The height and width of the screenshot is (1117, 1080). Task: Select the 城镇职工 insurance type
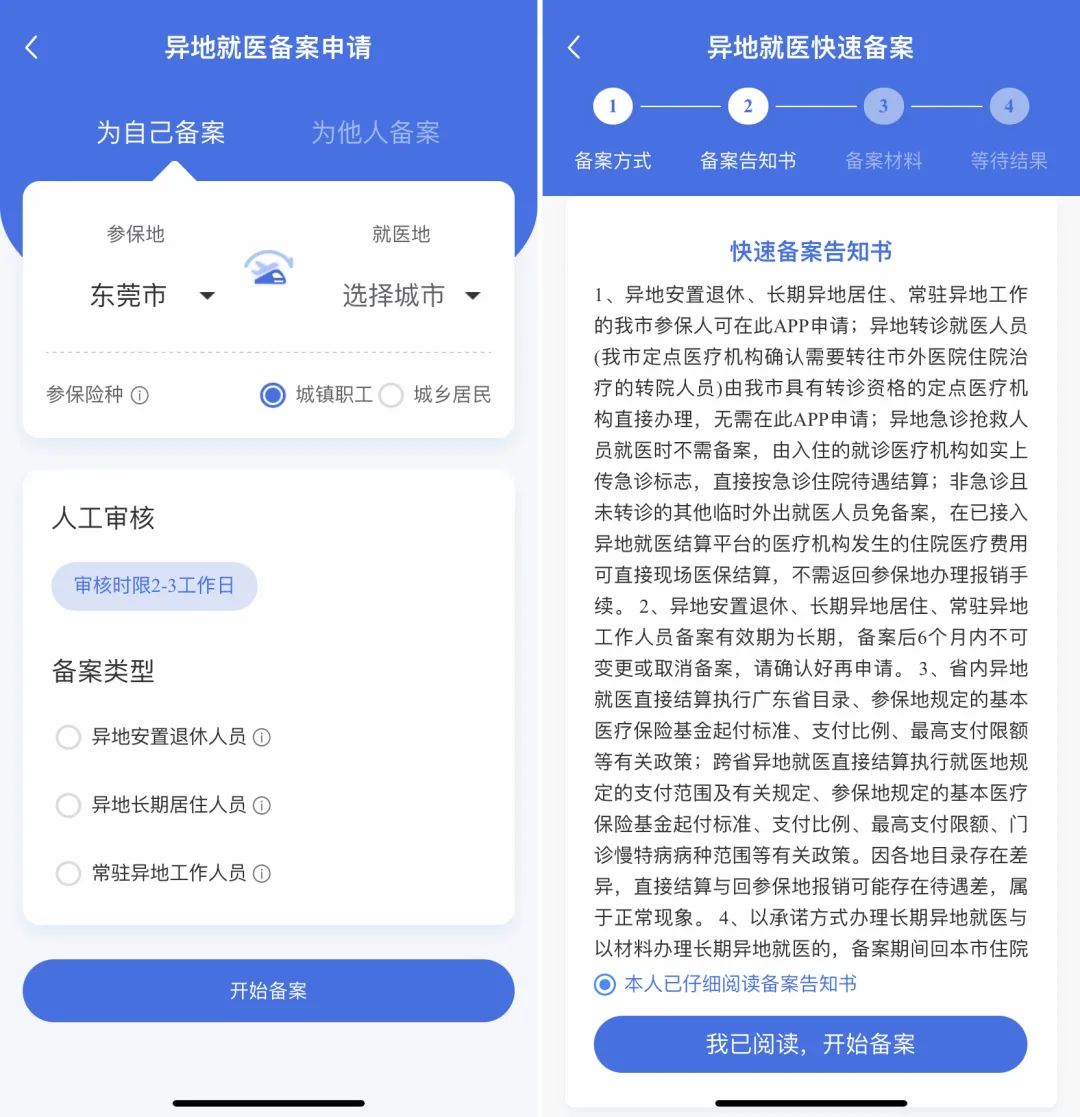pyautogui.click(x=273, y=395)
